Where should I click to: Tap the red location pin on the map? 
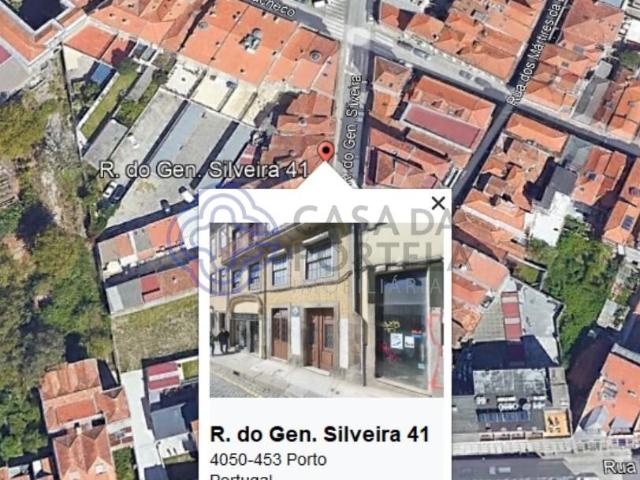[x=325, y=152]
